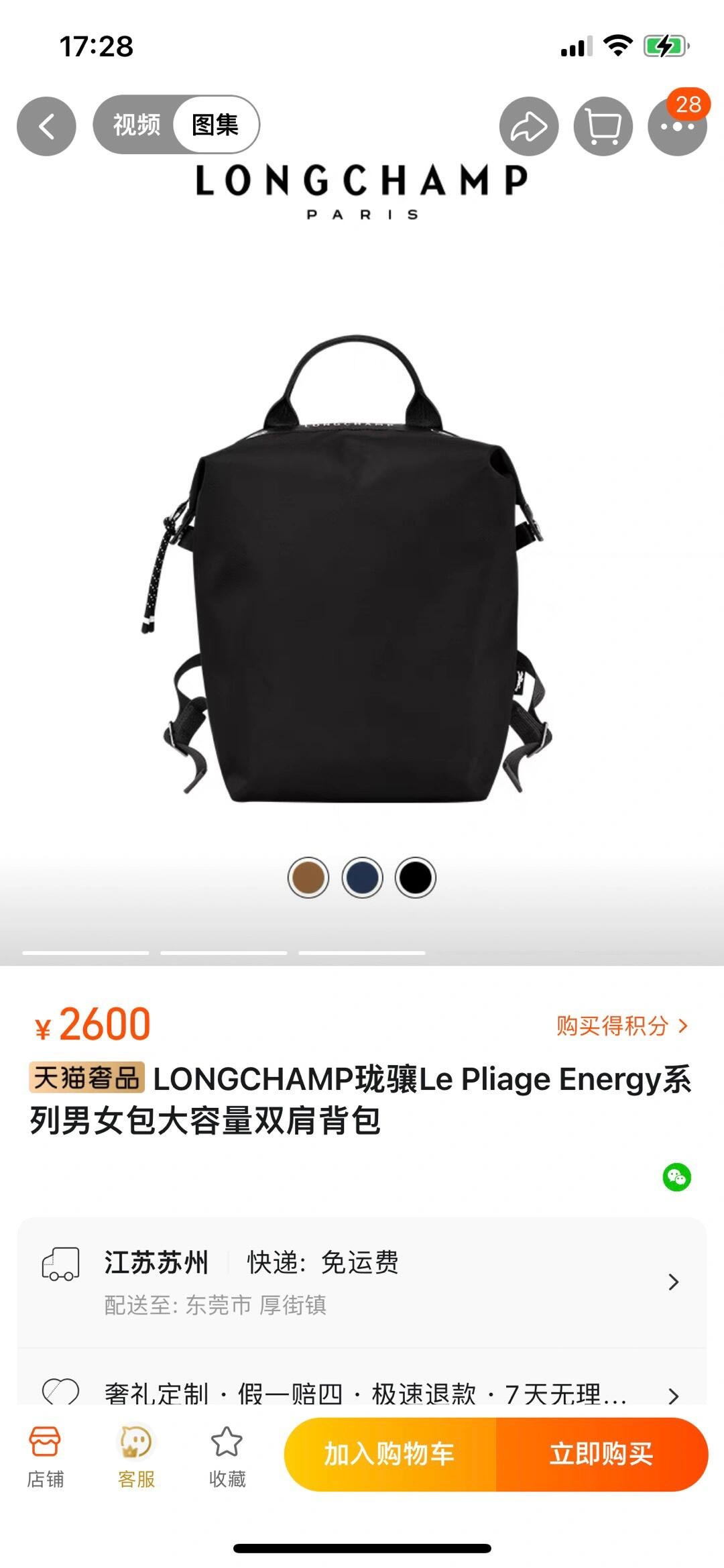This screenshot has width=724, height=1568.
Task: Go back using the arrow button
Action: pos(46,126)
